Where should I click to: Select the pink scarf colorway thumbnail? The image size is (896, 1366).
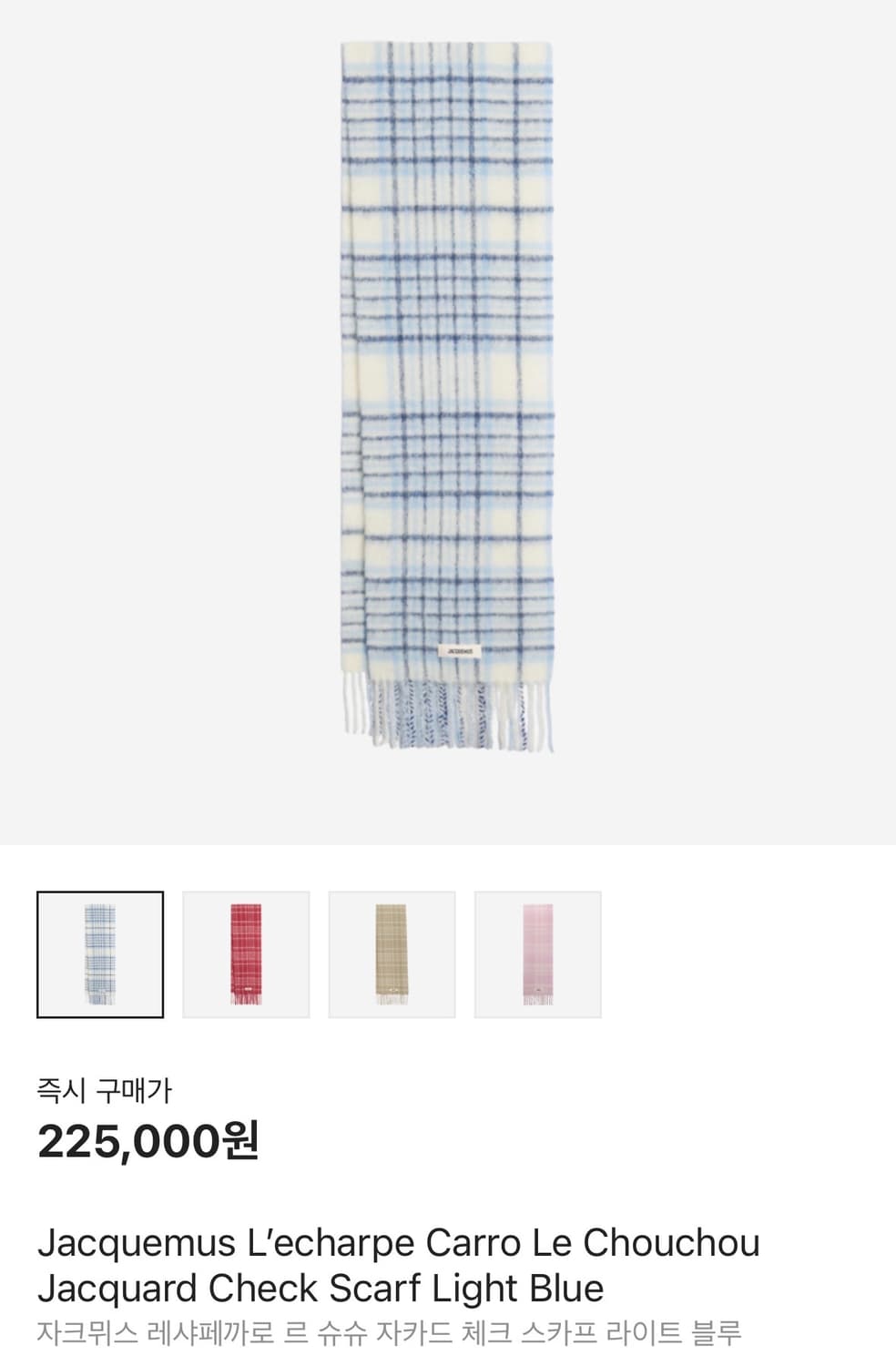pos(537,953)
